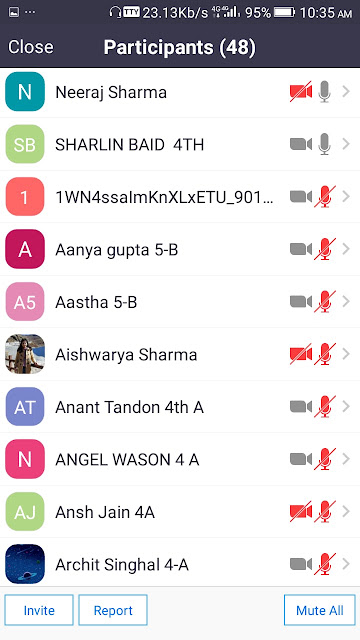Select Aastha 5-B from the list
This screenshot has width=360, height=640.
180,302
